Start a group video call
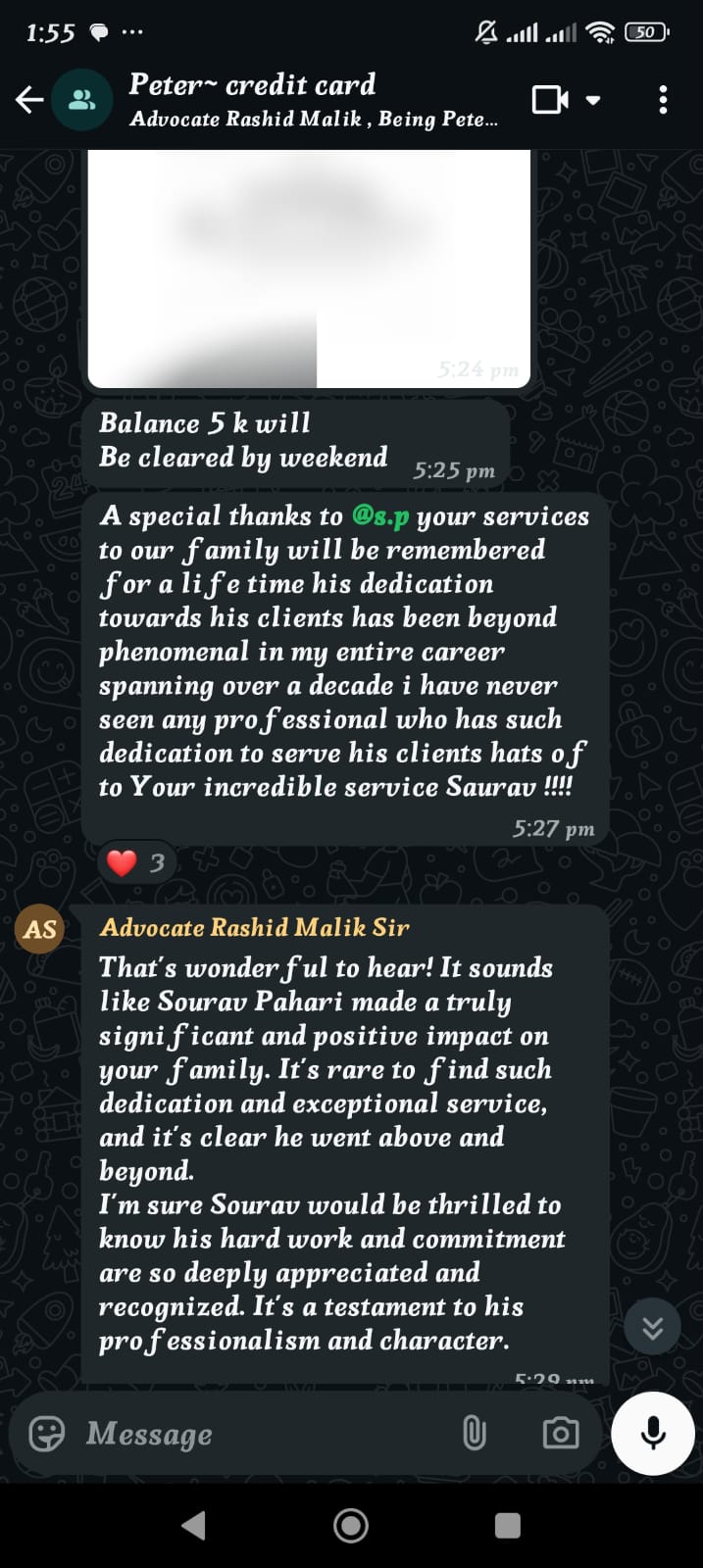 click(x=549, y=99)
